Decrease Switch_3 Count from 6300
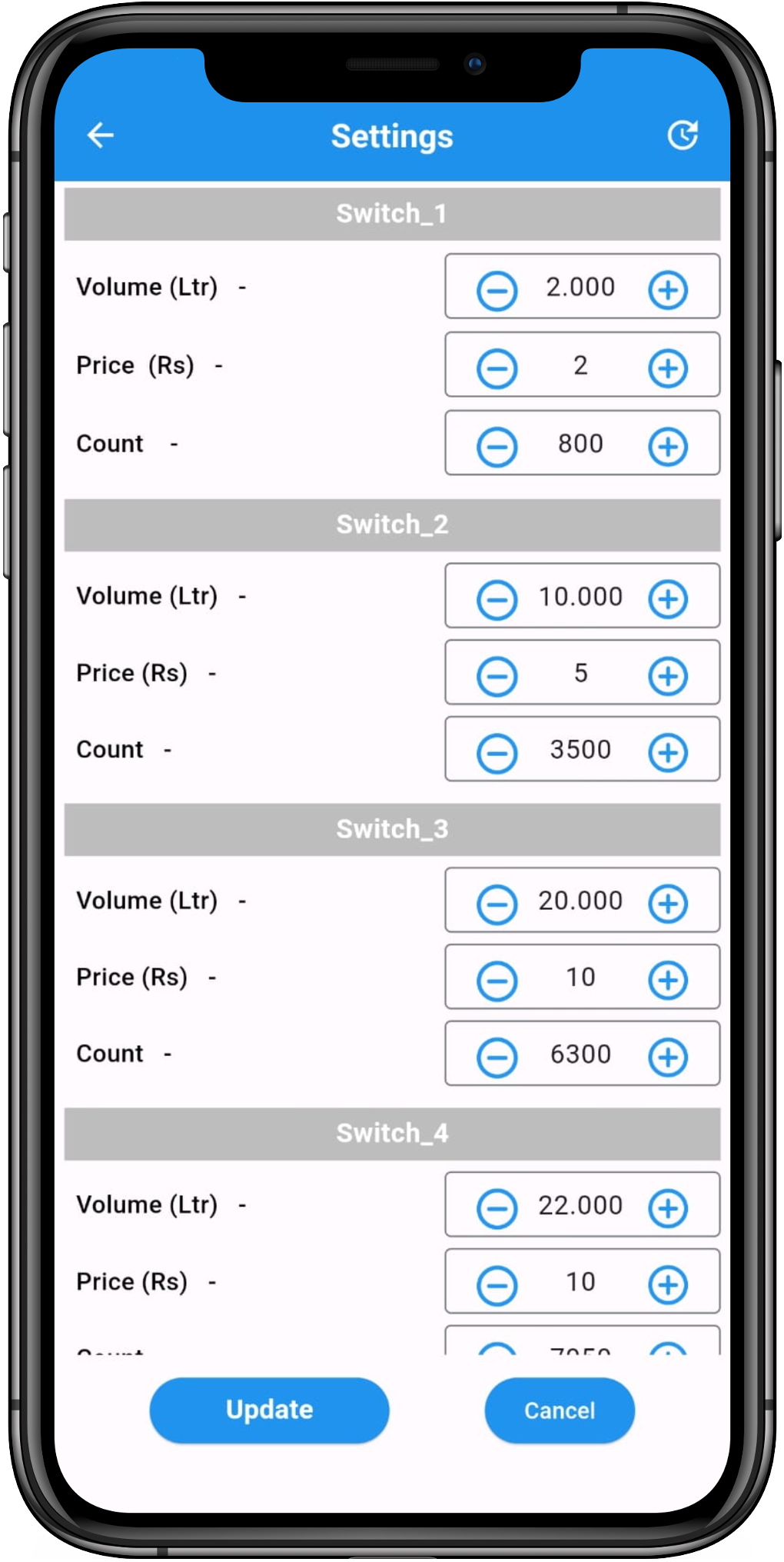Viewport: 784px width, 1562px height. tap(497, 1057)
